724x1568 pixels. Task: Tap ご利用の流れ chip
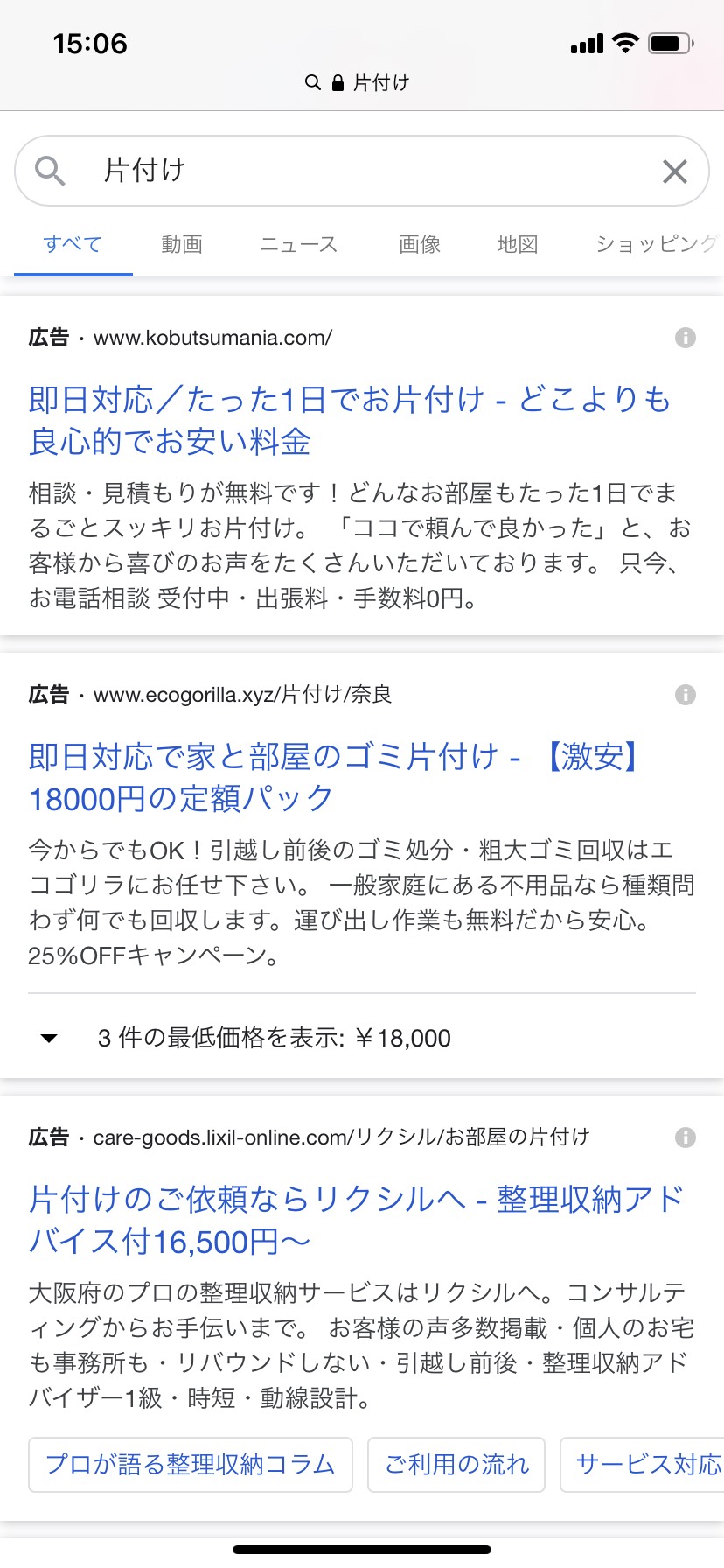456,1464
